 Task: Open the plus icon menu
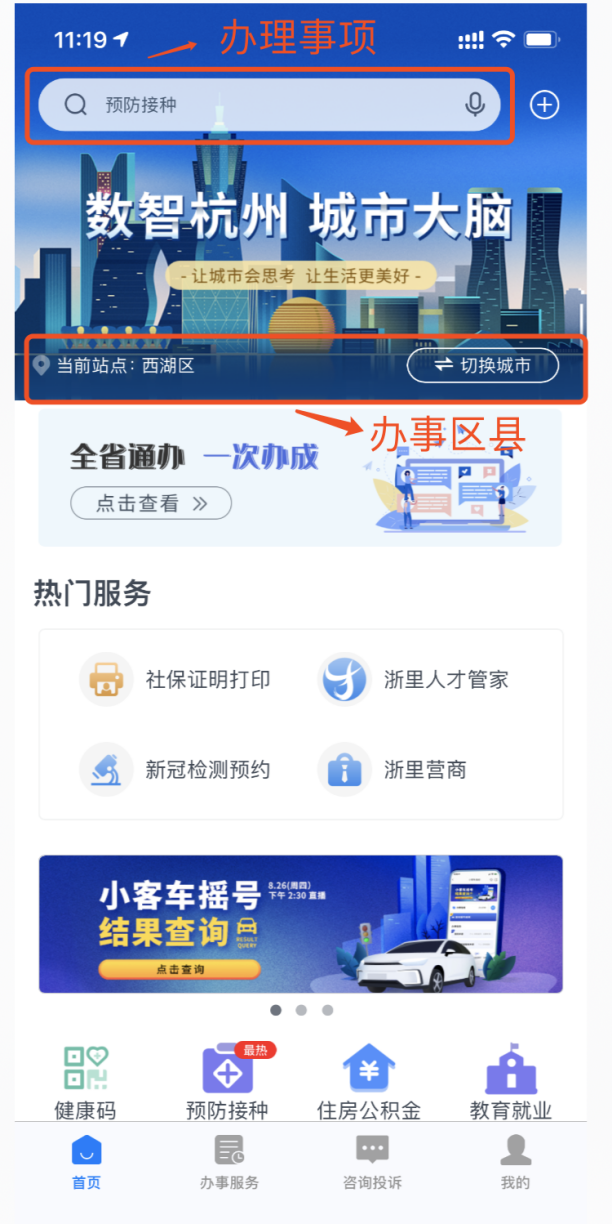(x=544, y=105)
